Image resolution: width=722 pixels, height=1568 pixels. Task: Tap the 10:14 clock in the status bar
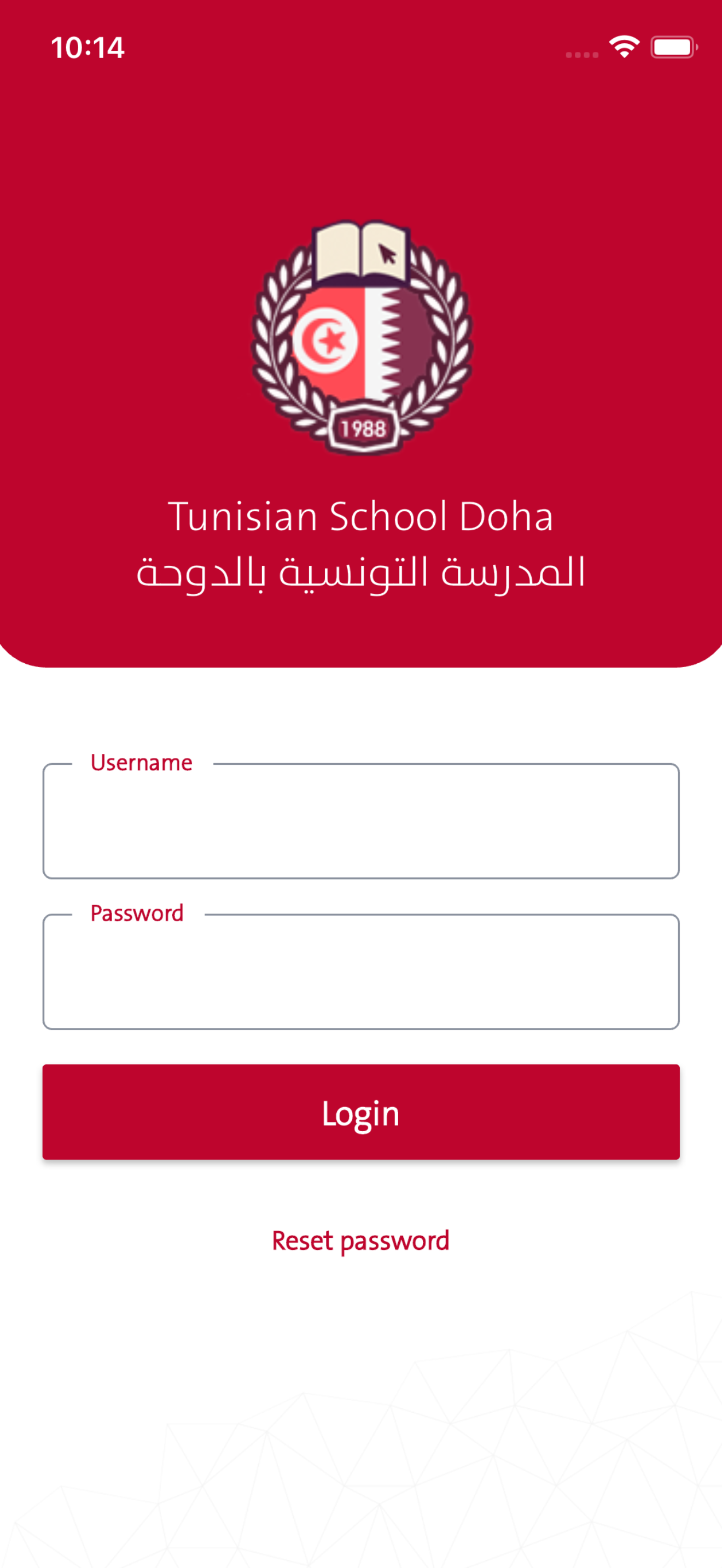(x=86, y=47)
